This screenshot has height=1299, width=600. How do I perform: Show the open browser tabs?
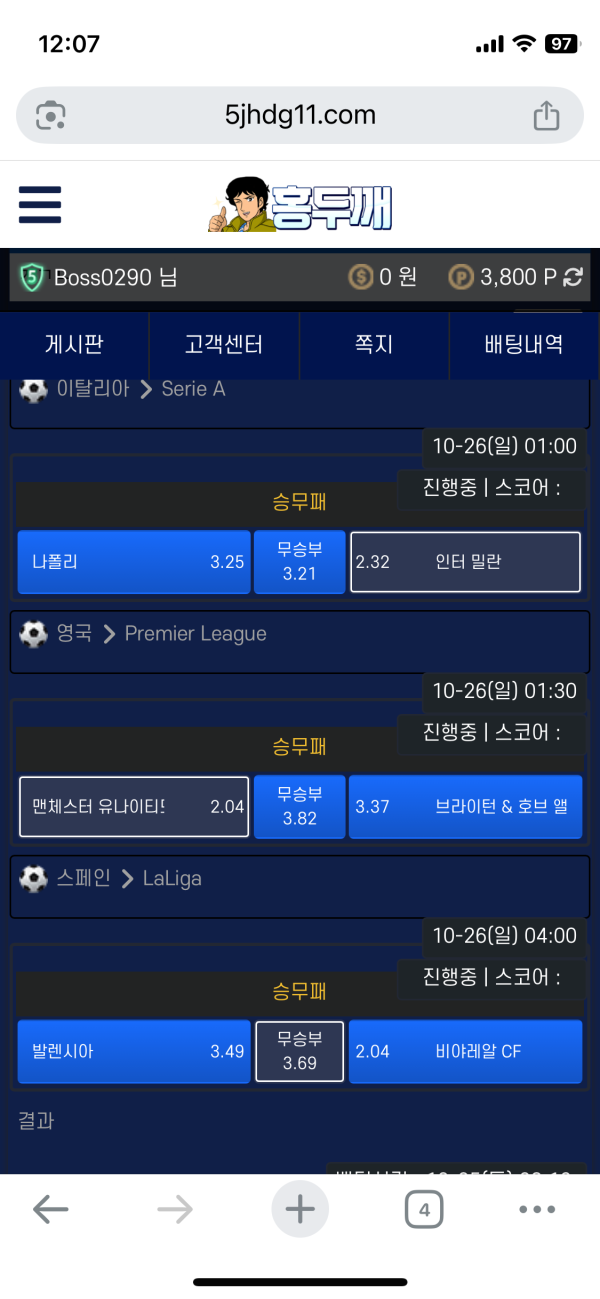(424, 1210)
